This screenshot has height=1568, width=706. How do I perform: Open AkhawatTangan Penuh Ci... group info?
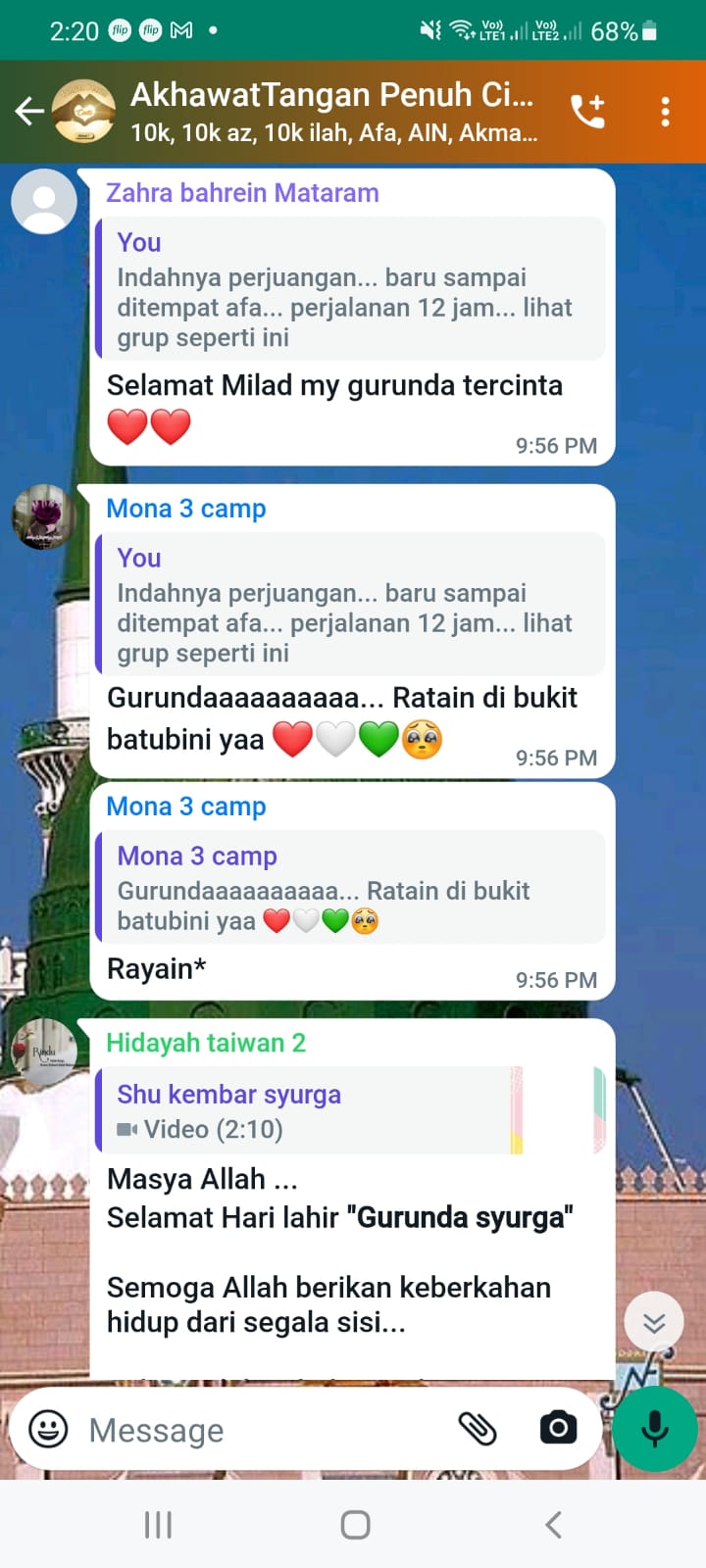pos(333,111)
